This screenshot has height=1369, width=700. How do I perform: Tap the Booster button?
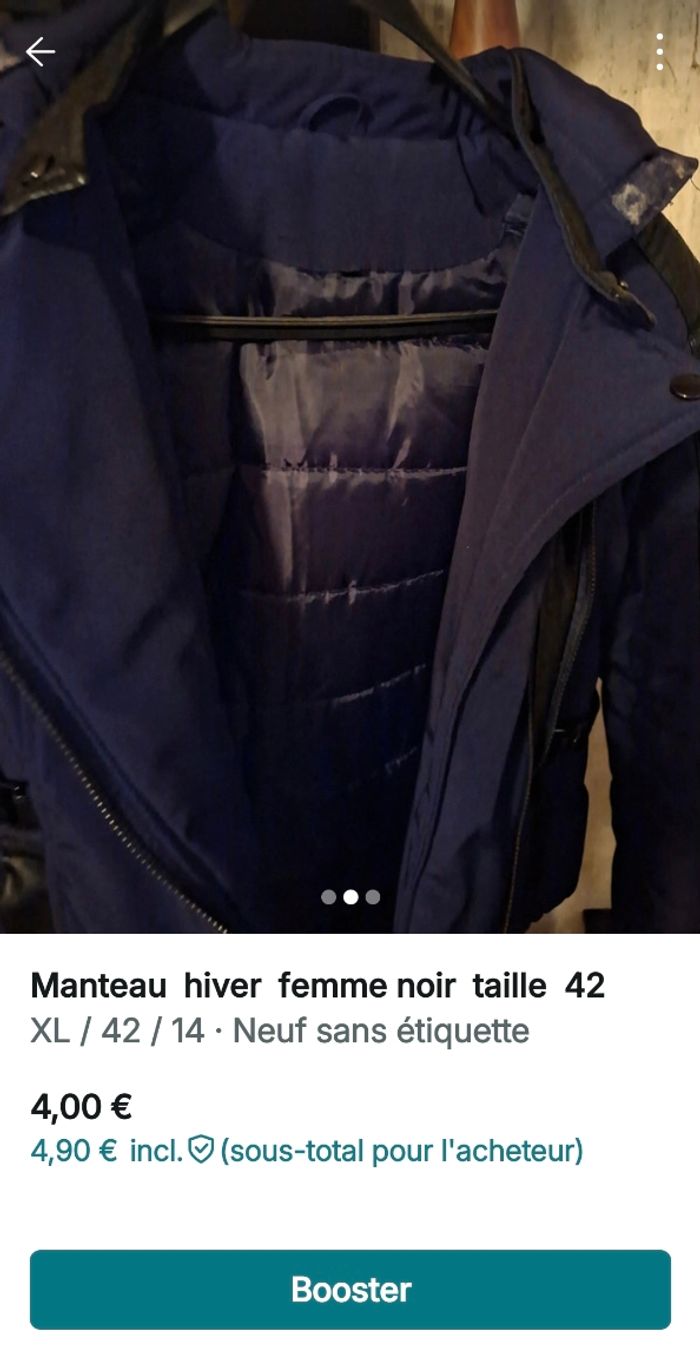(x=350, y=1289)
